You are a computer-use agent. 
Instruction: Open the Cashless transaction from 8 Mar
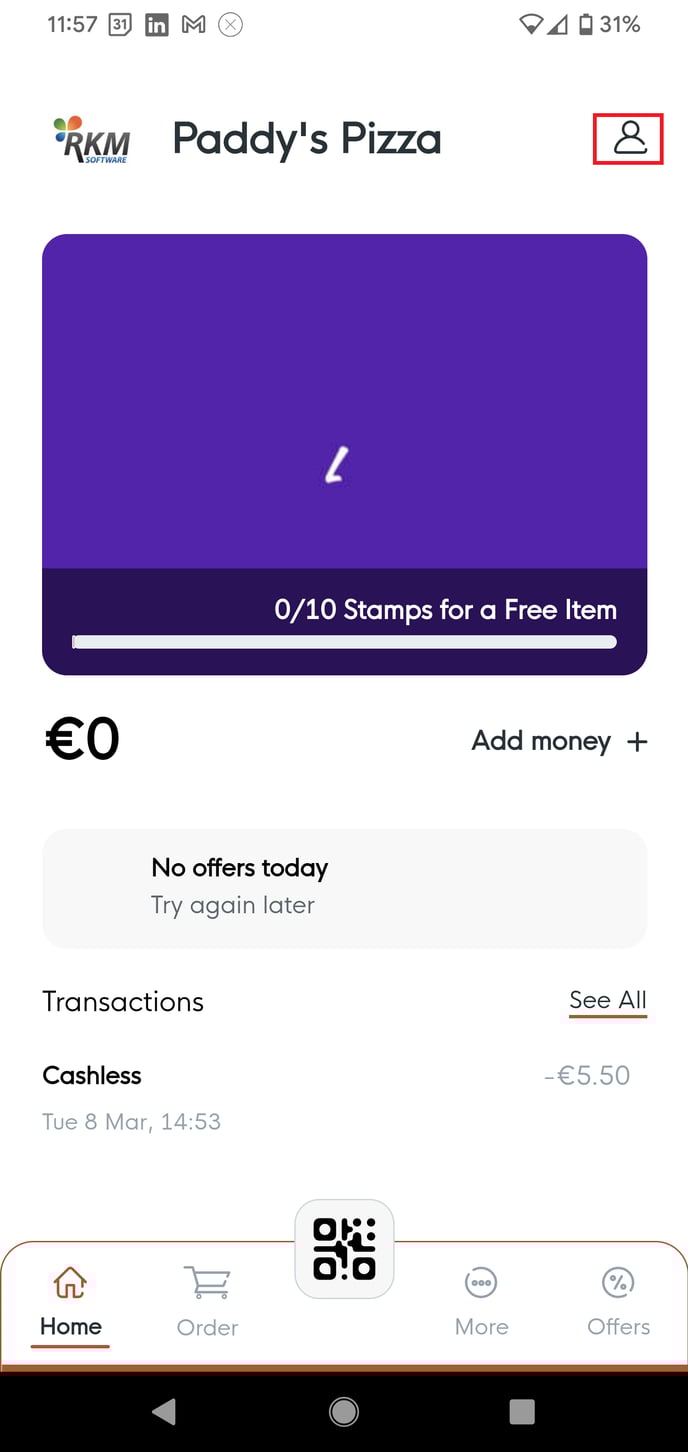click(x=335, y=1097)
